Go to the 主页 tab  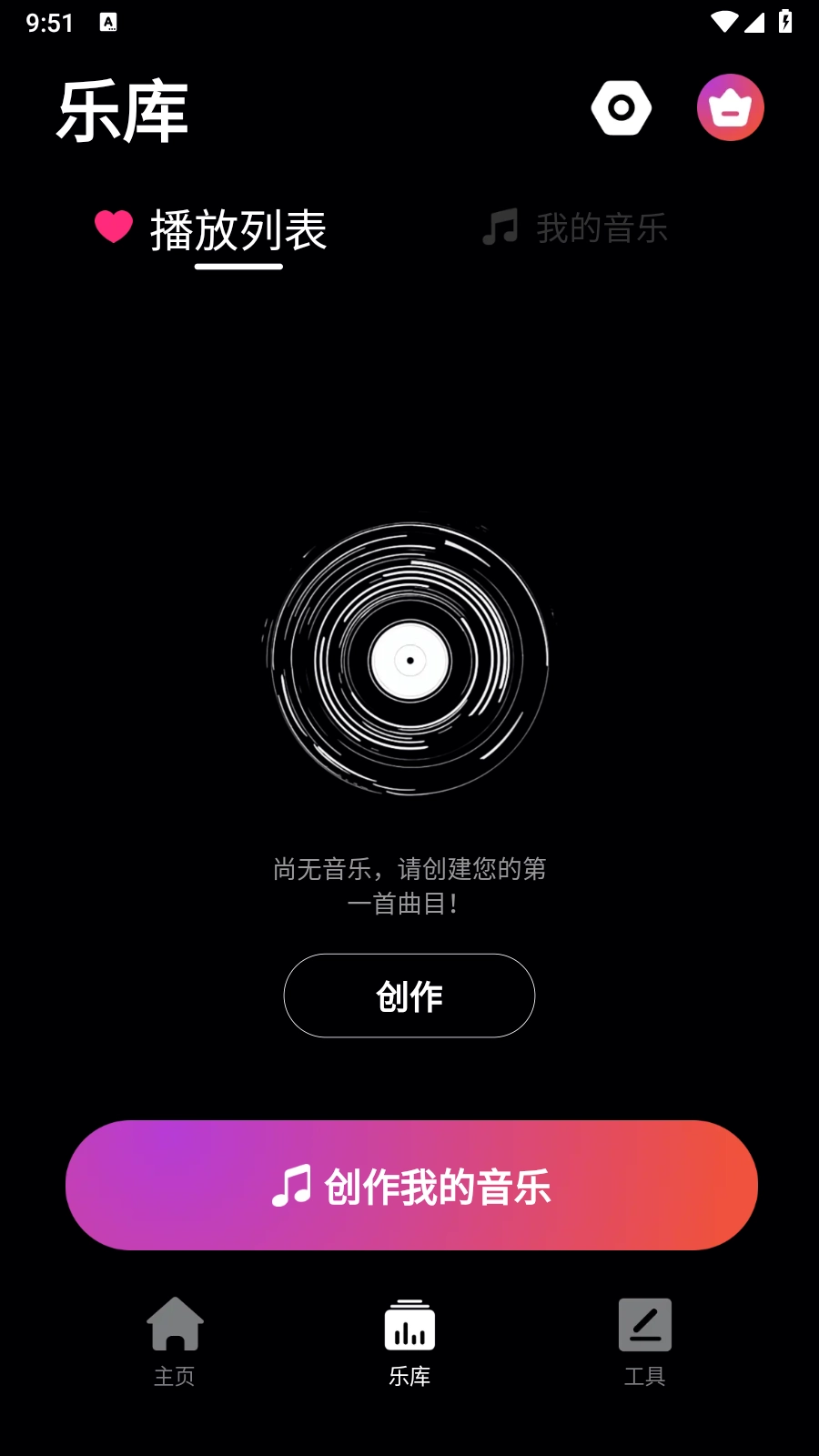click(x=175, y=1341)
